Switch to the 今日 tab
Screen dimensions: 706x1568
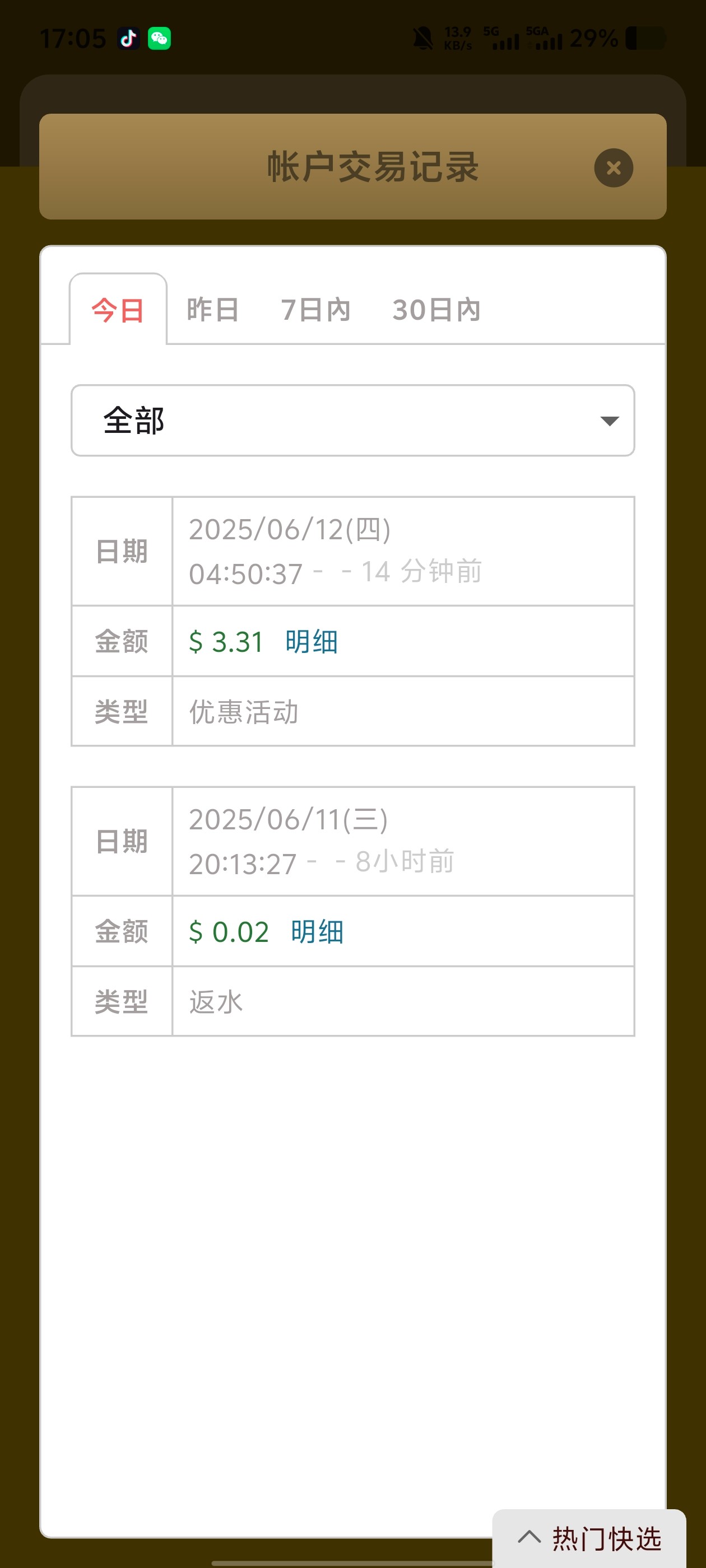(x=118, y=310)
